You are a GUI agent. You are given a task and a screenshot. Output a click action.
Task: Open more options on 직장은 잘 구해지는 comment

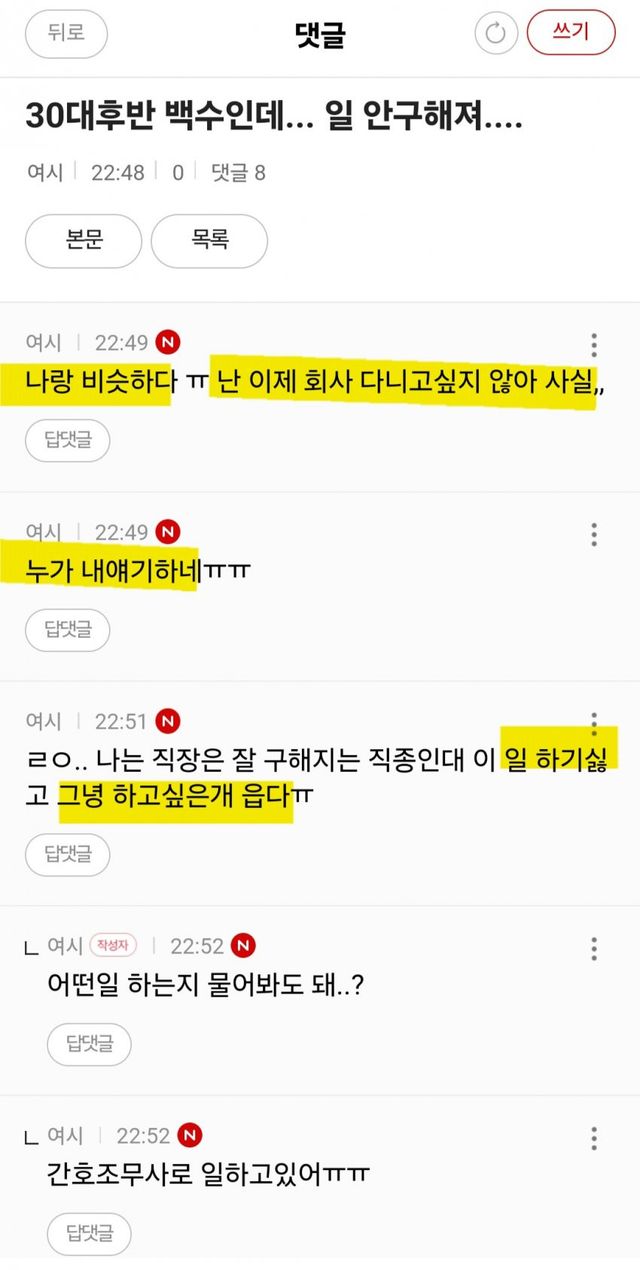pos(594,723)
